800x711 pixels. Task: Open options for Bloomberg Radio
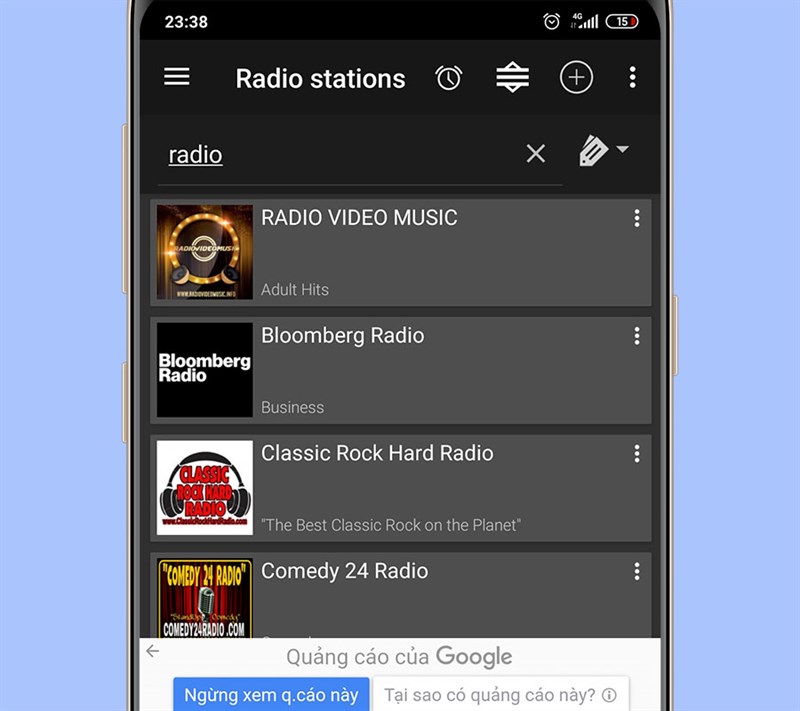tap(637, 336)
